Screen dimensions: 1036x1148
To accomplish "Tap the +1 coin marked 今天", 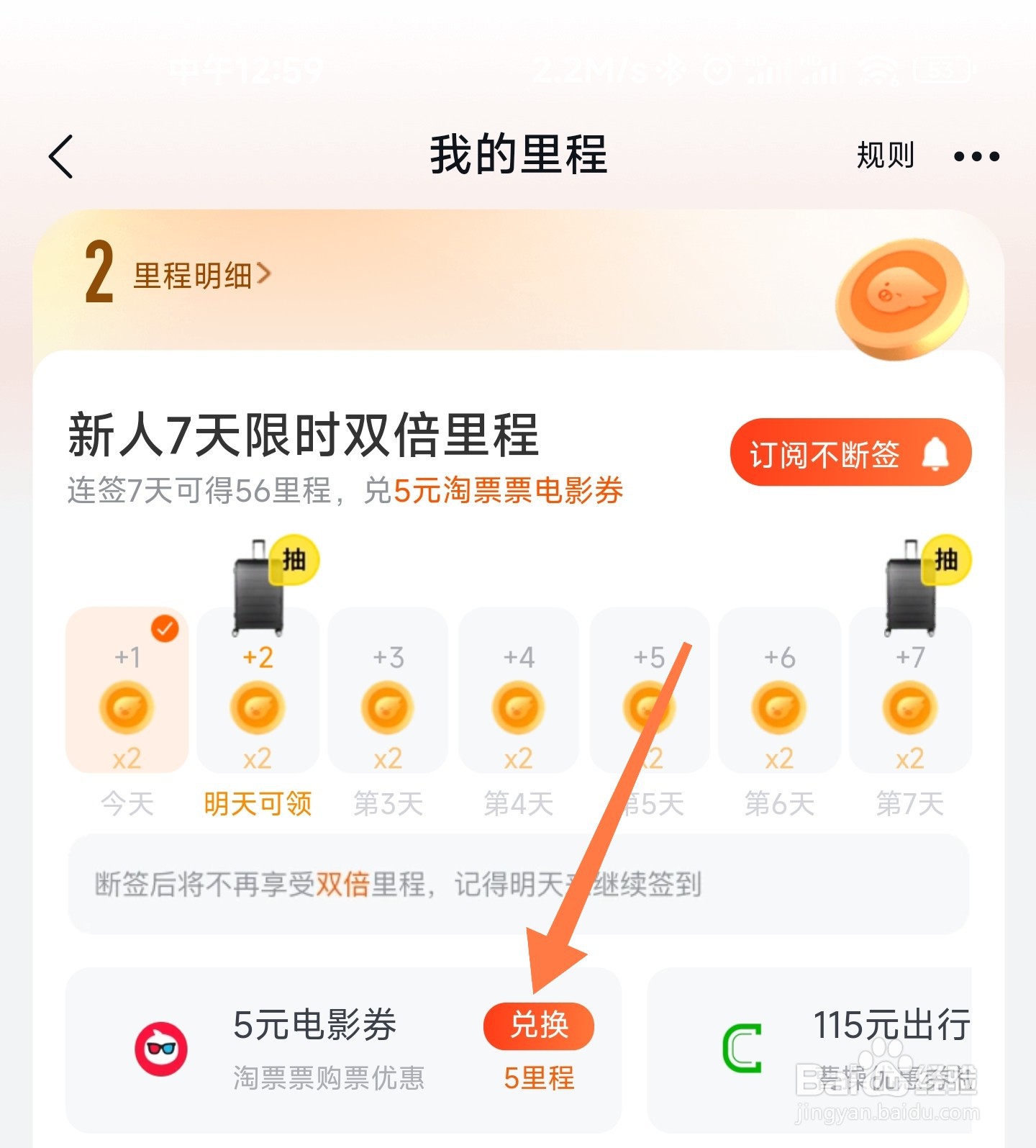I will 126,709.
